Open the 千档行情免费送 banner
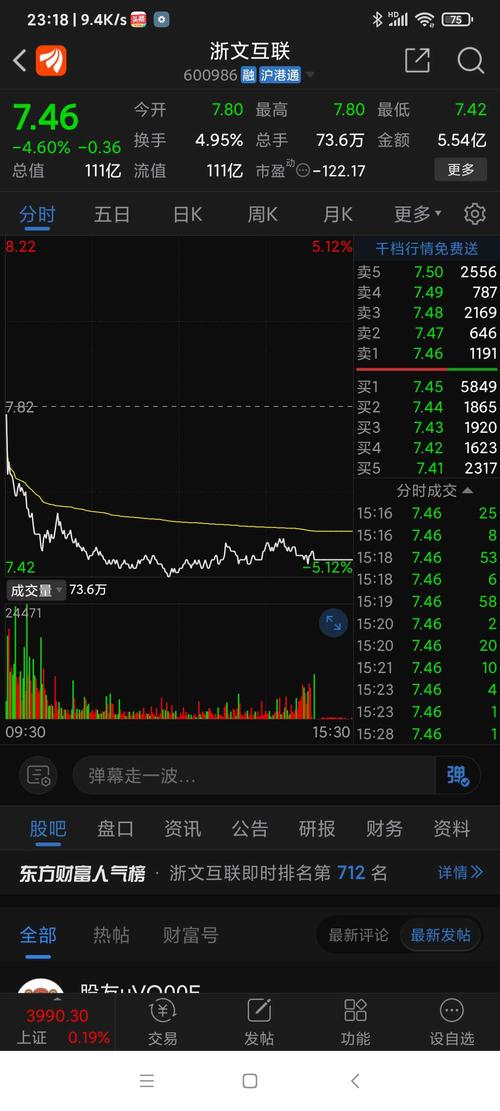 pos(426,249)
